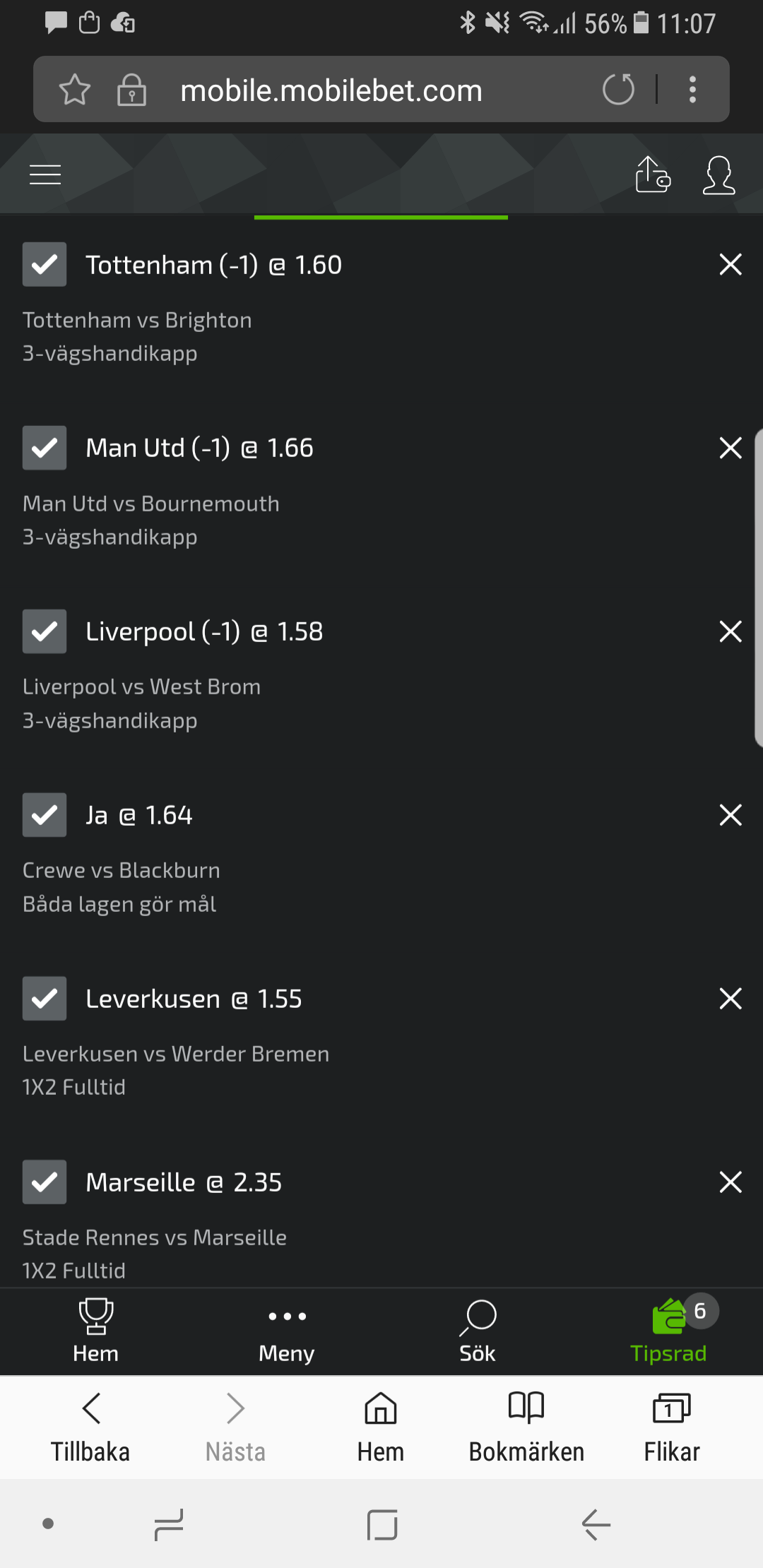Image resolution: width=763 pixels, height=1568 pixels.
Task: Uncheck the Tottenham (-1) selection
Action: point(45,264)
